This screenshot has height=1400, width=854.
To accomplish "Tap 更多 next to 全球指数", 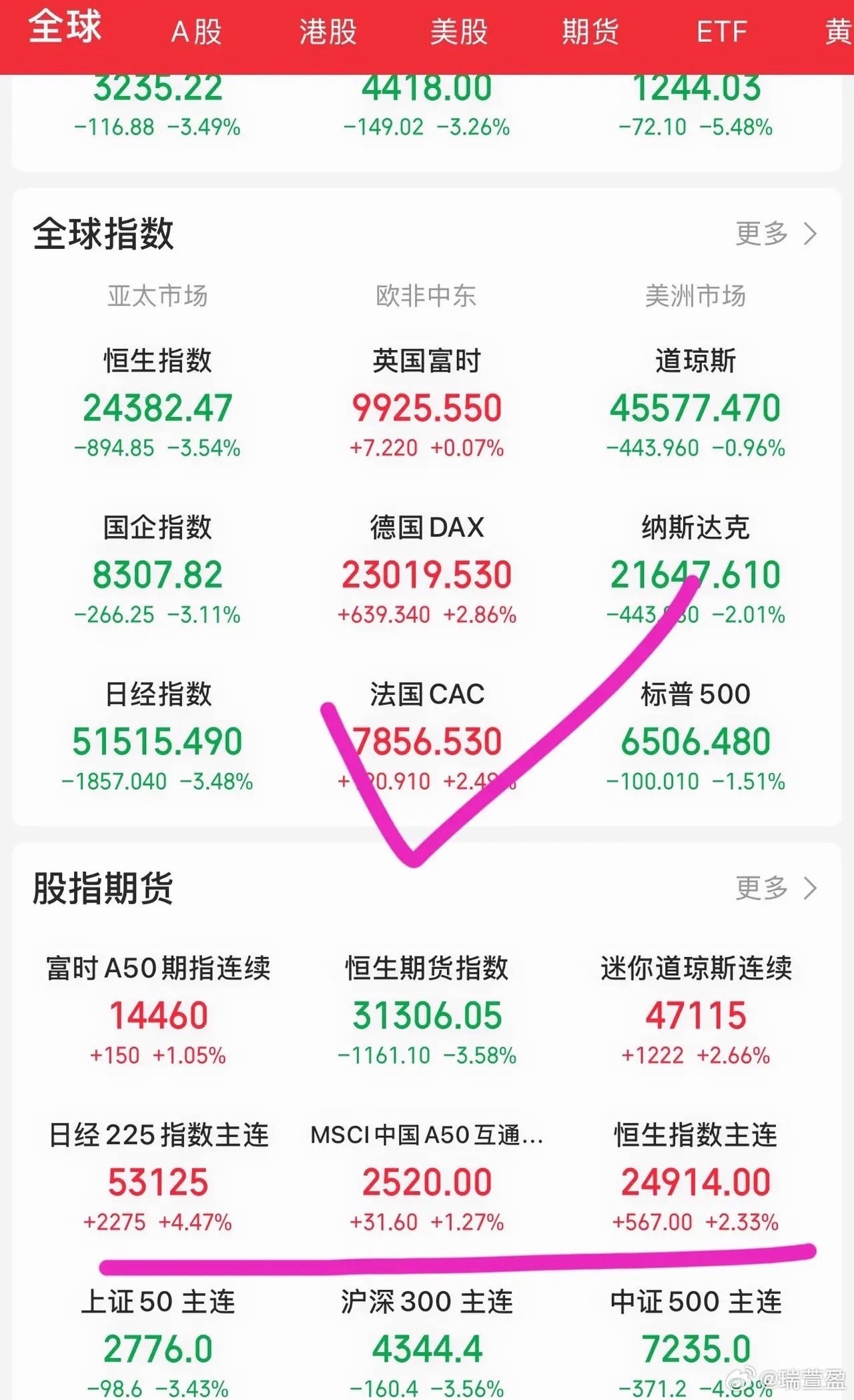I will click(x=761, y=234).
